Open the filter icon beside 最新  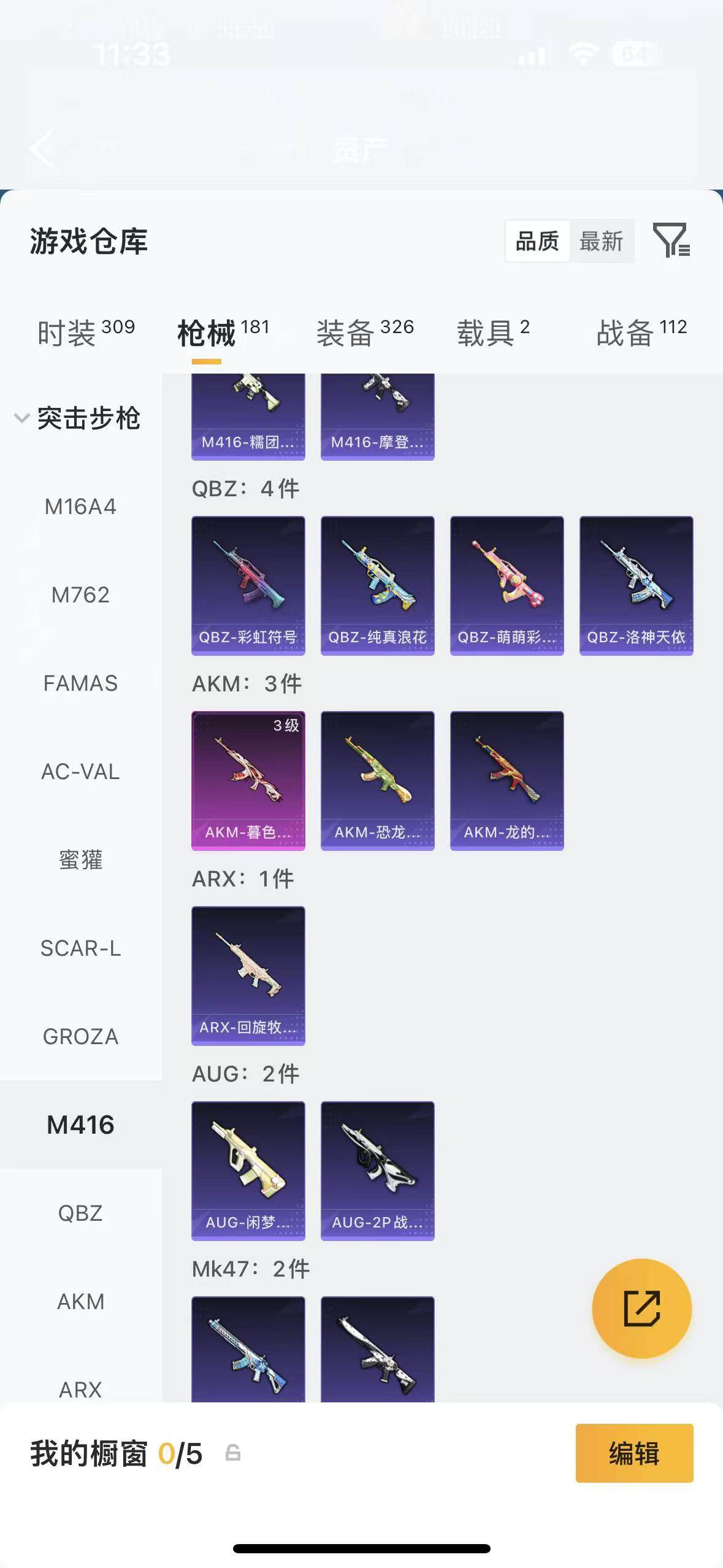(671, 240)
